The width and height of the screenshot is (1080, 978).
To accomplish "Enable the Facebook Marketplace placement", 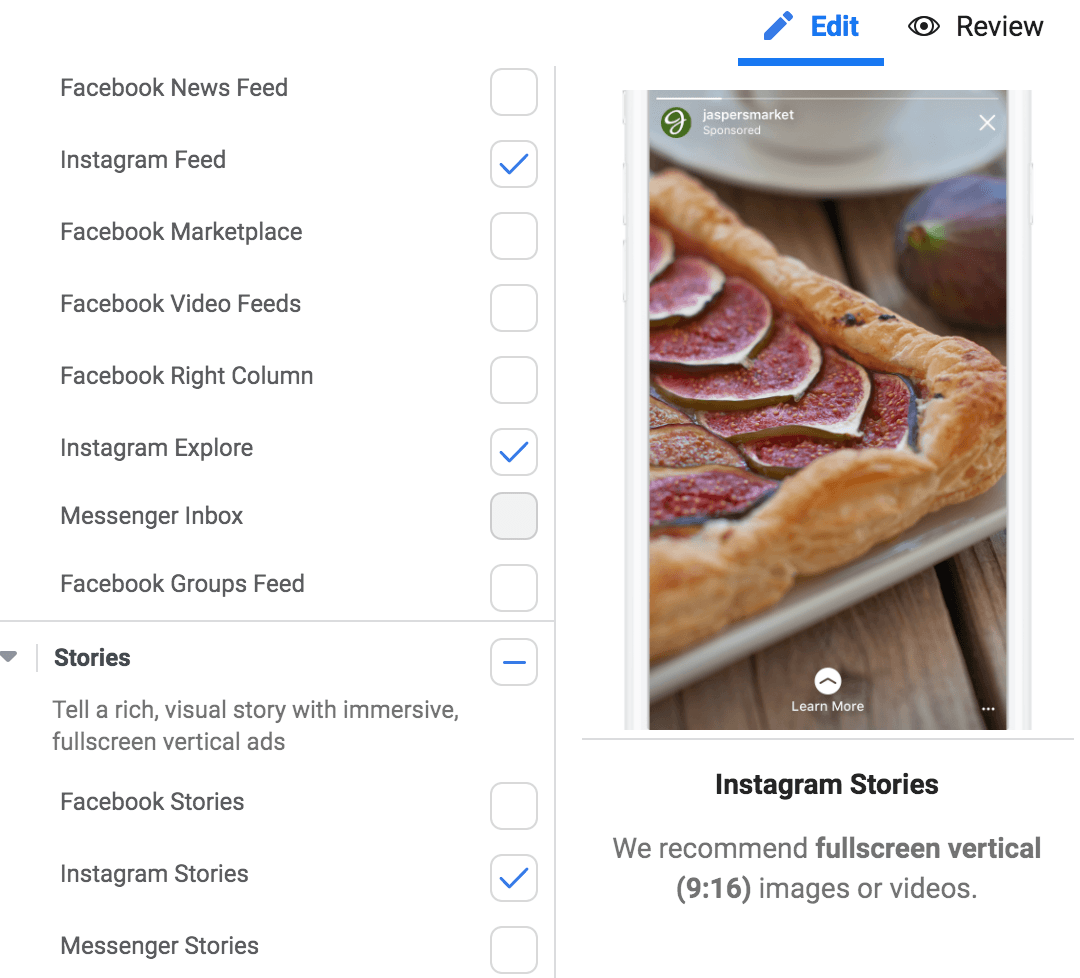I will (514, 236).
